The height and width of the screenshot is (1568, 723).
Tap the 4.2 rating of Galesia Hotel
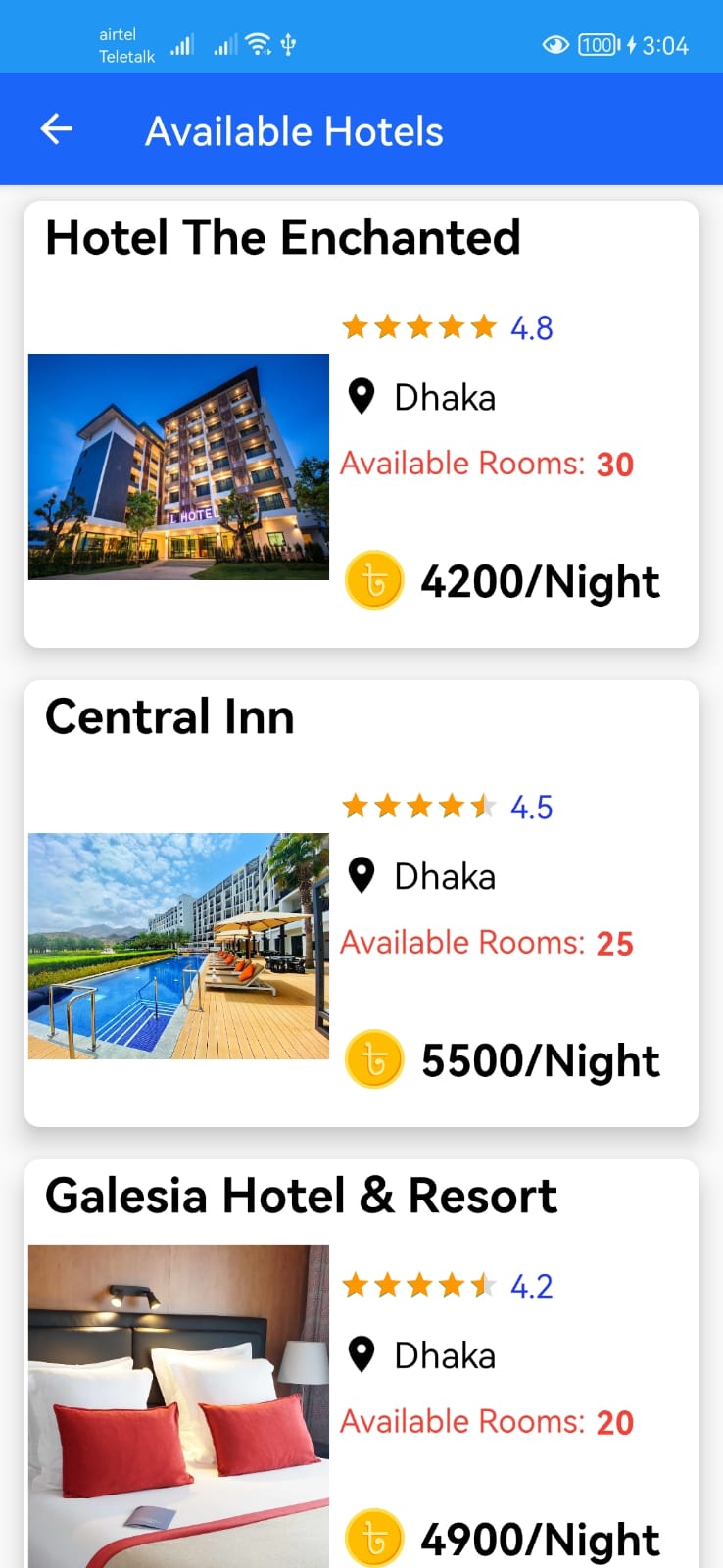[530, 1285]
